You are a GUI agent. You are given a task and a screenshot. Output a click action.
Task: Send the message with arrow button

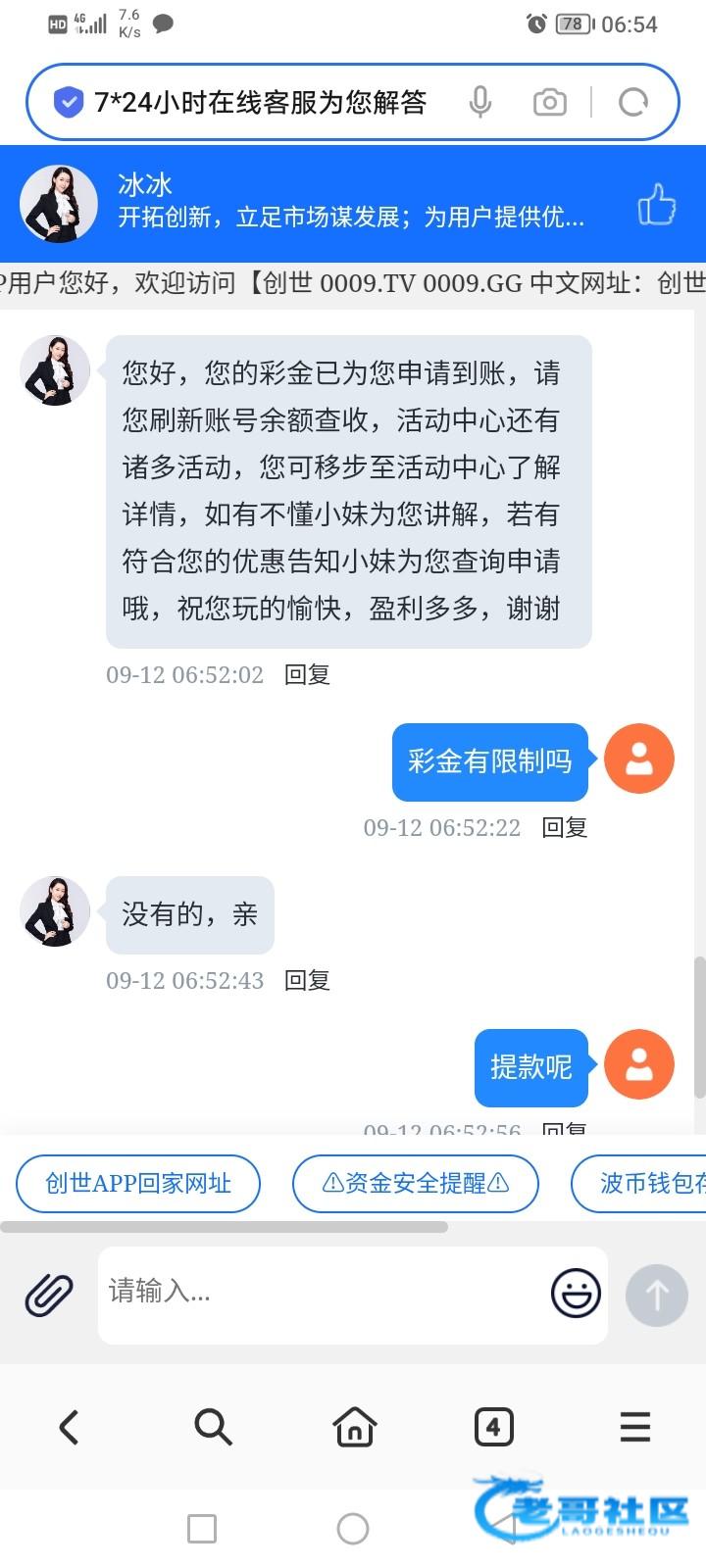[656, 1295]
